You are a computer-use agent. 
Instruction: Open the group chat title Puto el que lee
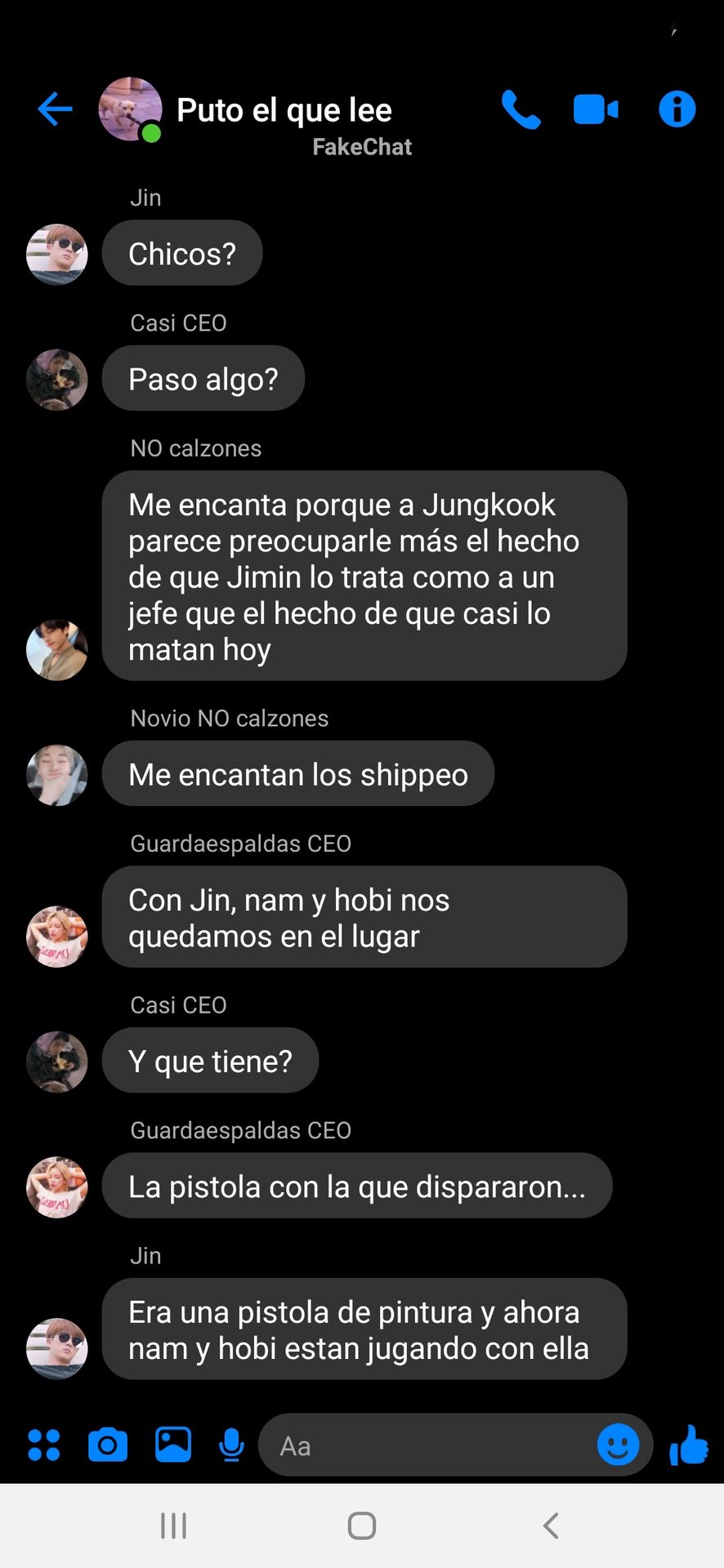coord(284,110)
